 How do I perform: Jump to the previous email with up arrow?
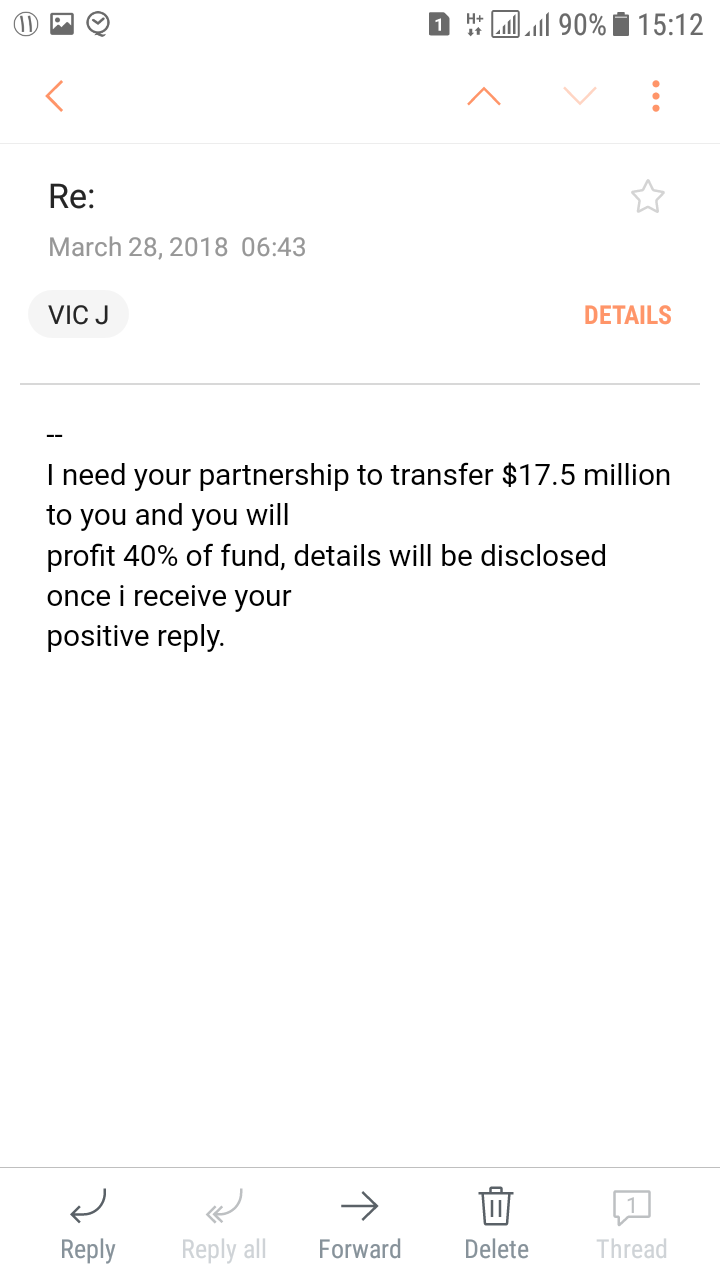pos(484,96)
